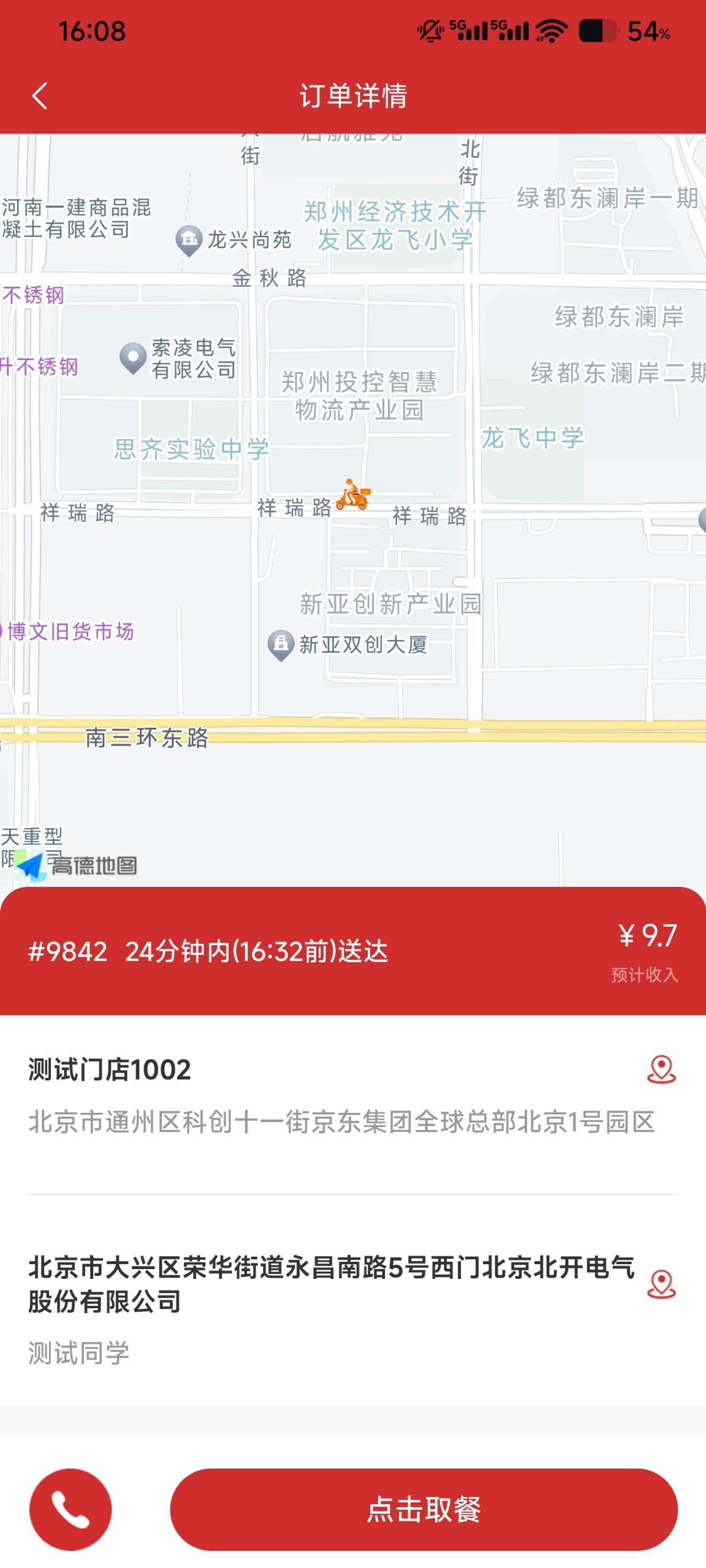Open map location for 测试门店1002
706x1568 pixels.
[661, 1069]
